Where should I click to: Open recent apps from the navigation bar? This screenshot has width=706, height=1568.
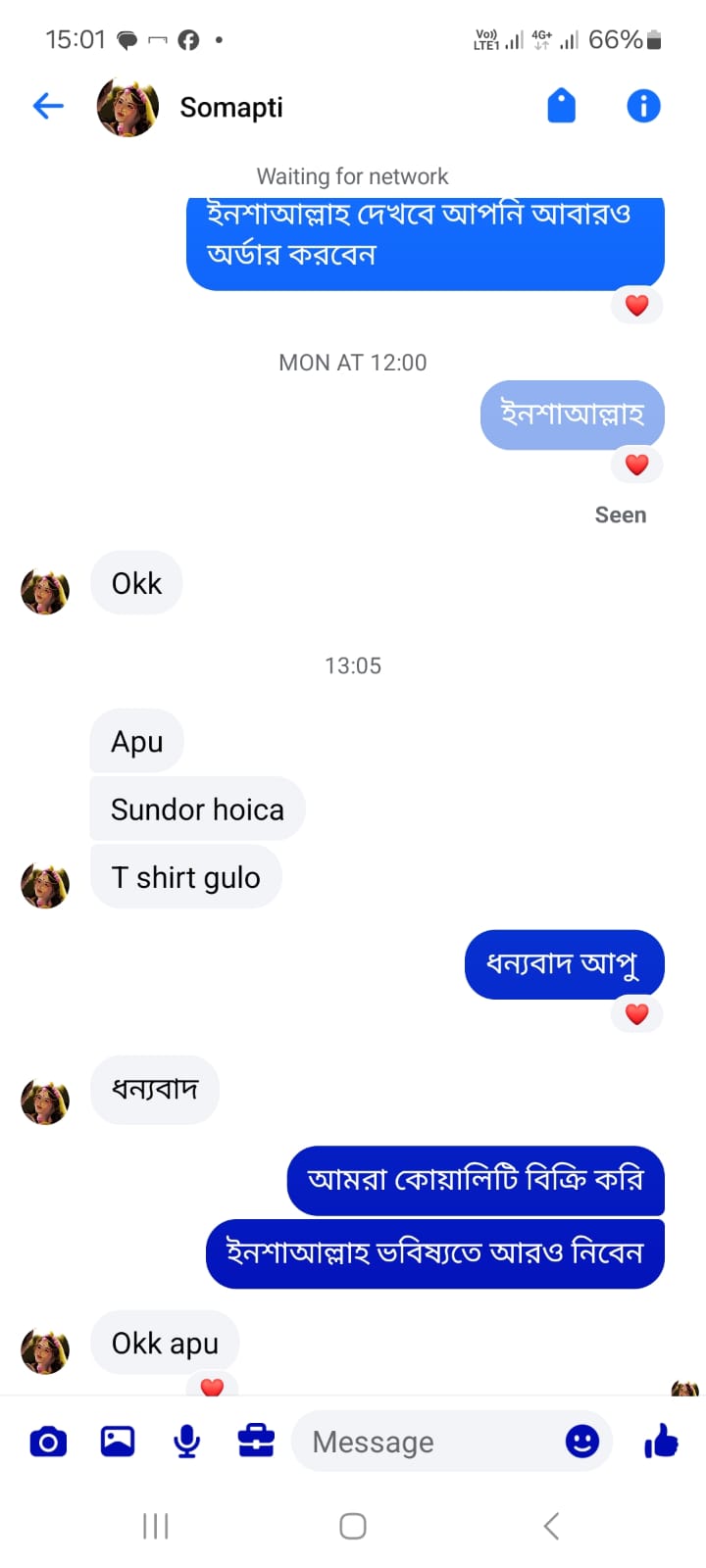(x=156, y=1526)
